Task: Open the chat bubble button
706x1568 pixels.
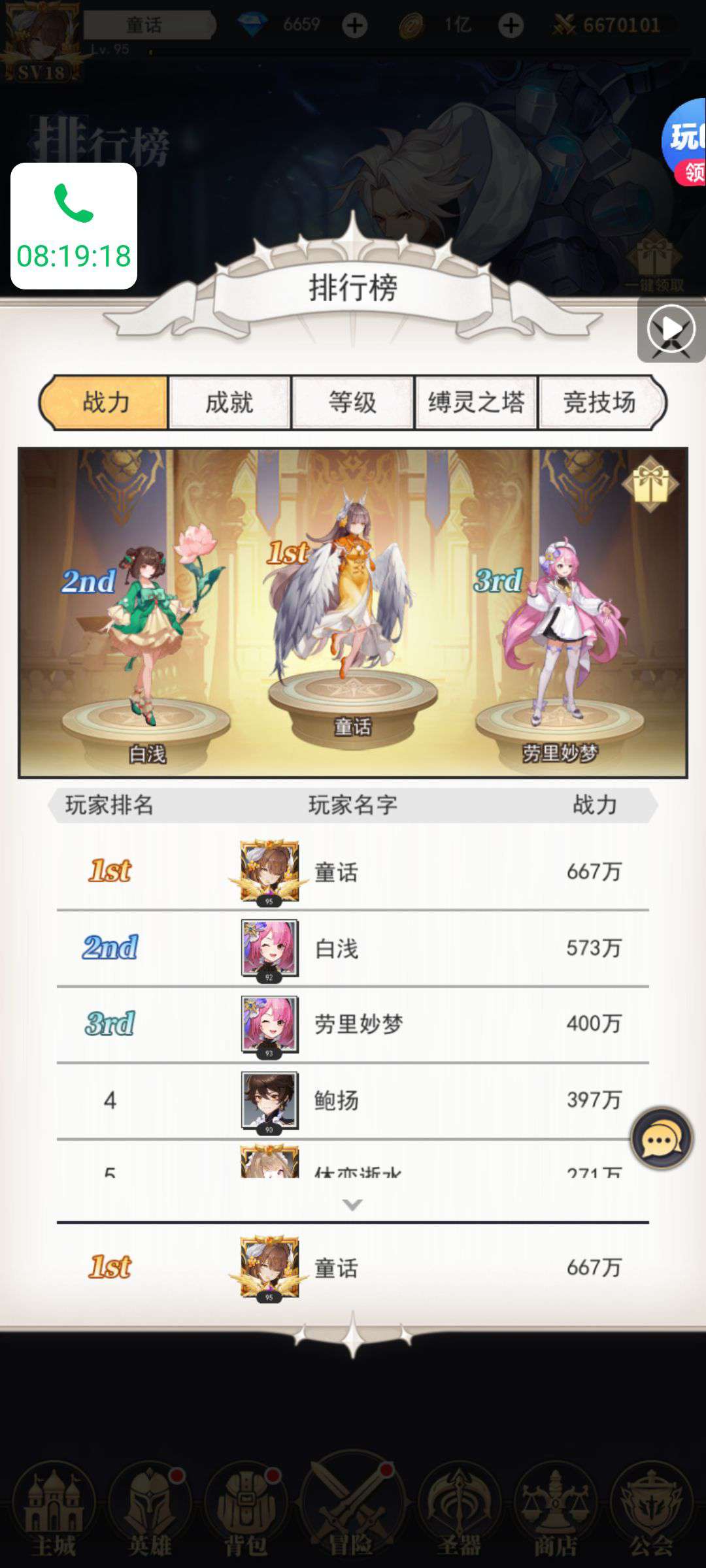Action: pos(662,1140)
